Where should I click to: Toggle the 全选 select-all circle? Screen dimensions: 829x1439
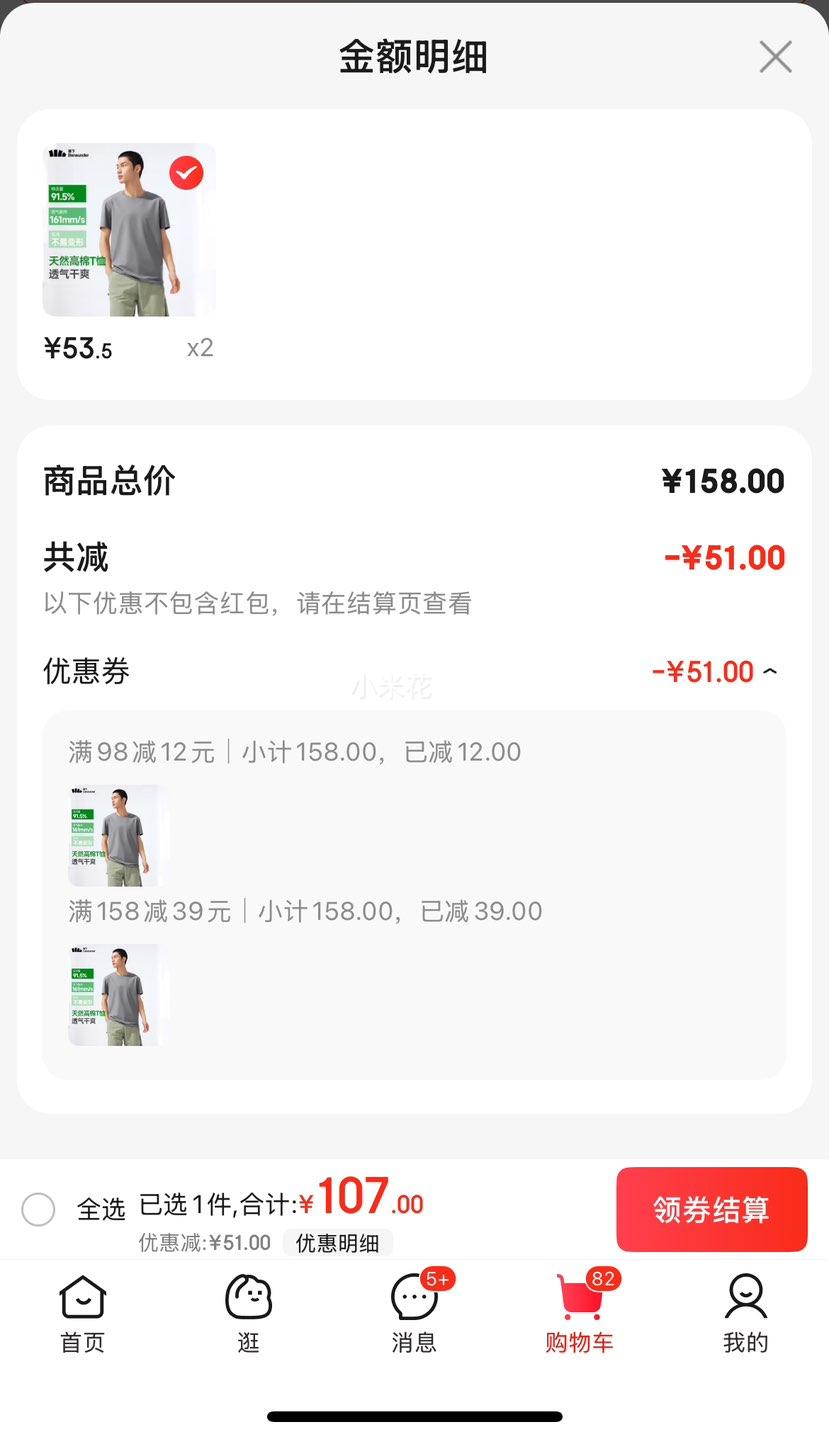pos(38,1209)
